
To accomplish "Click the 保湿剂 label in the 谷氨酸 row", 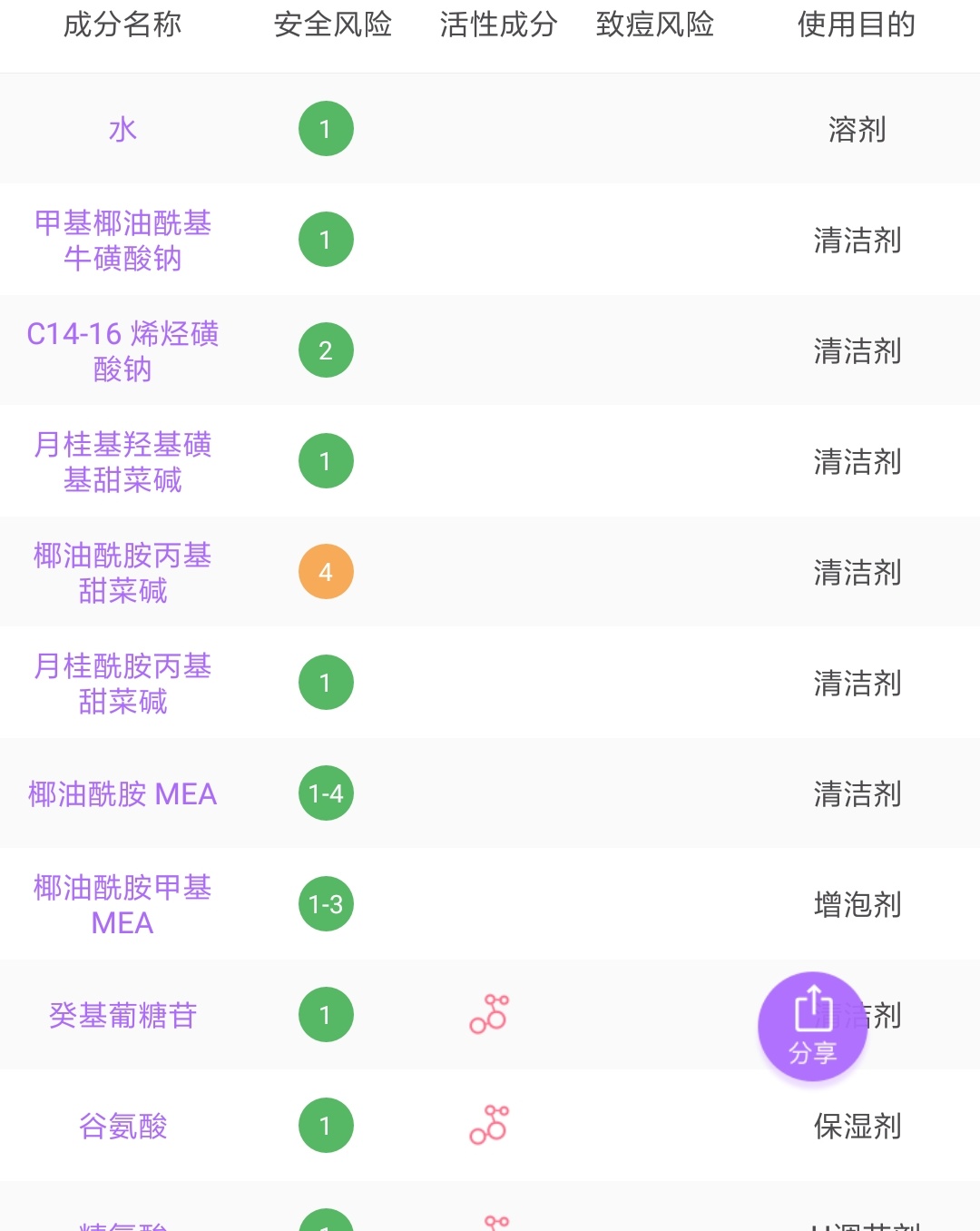I will [x=857, y=1126].
